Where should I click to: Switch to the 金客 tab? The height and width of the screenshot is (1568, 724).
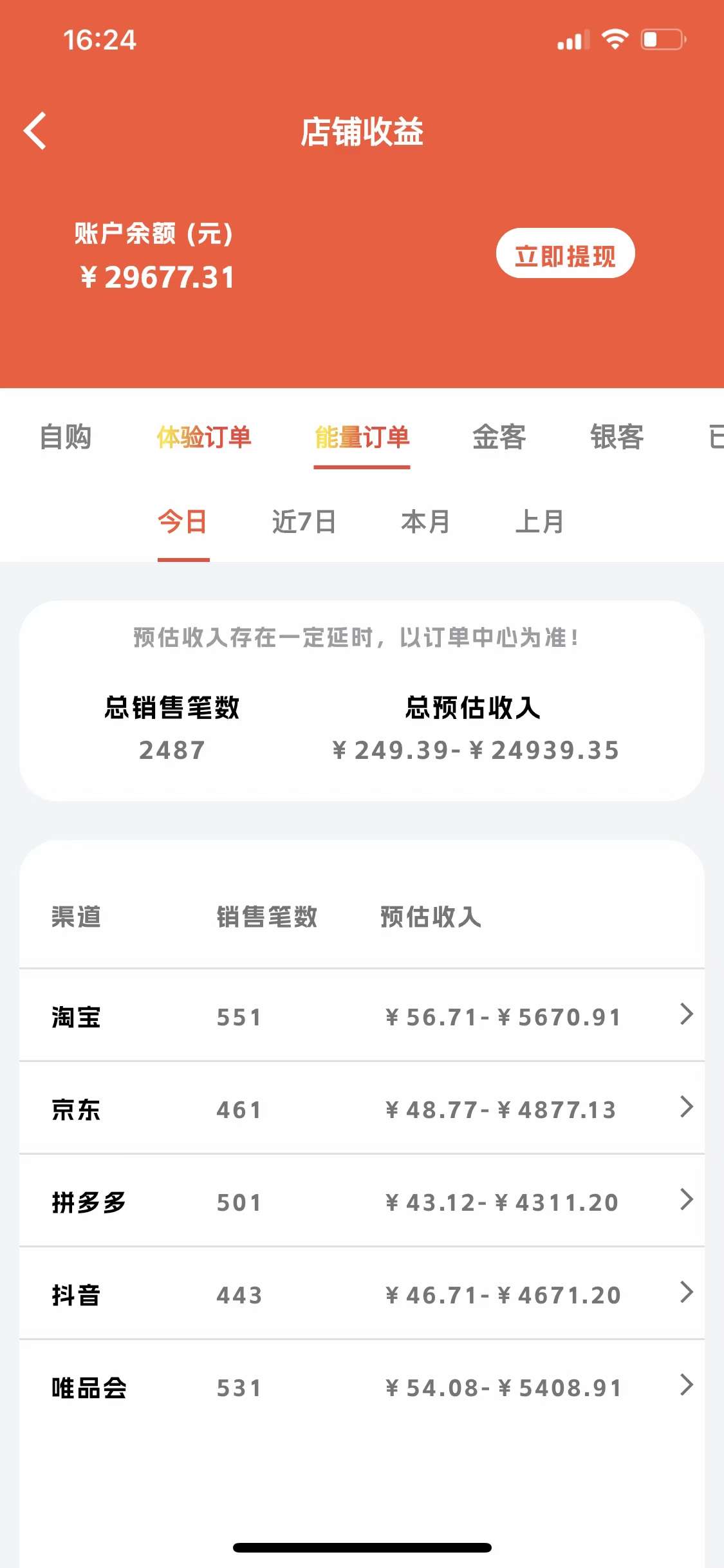point(499,437)
